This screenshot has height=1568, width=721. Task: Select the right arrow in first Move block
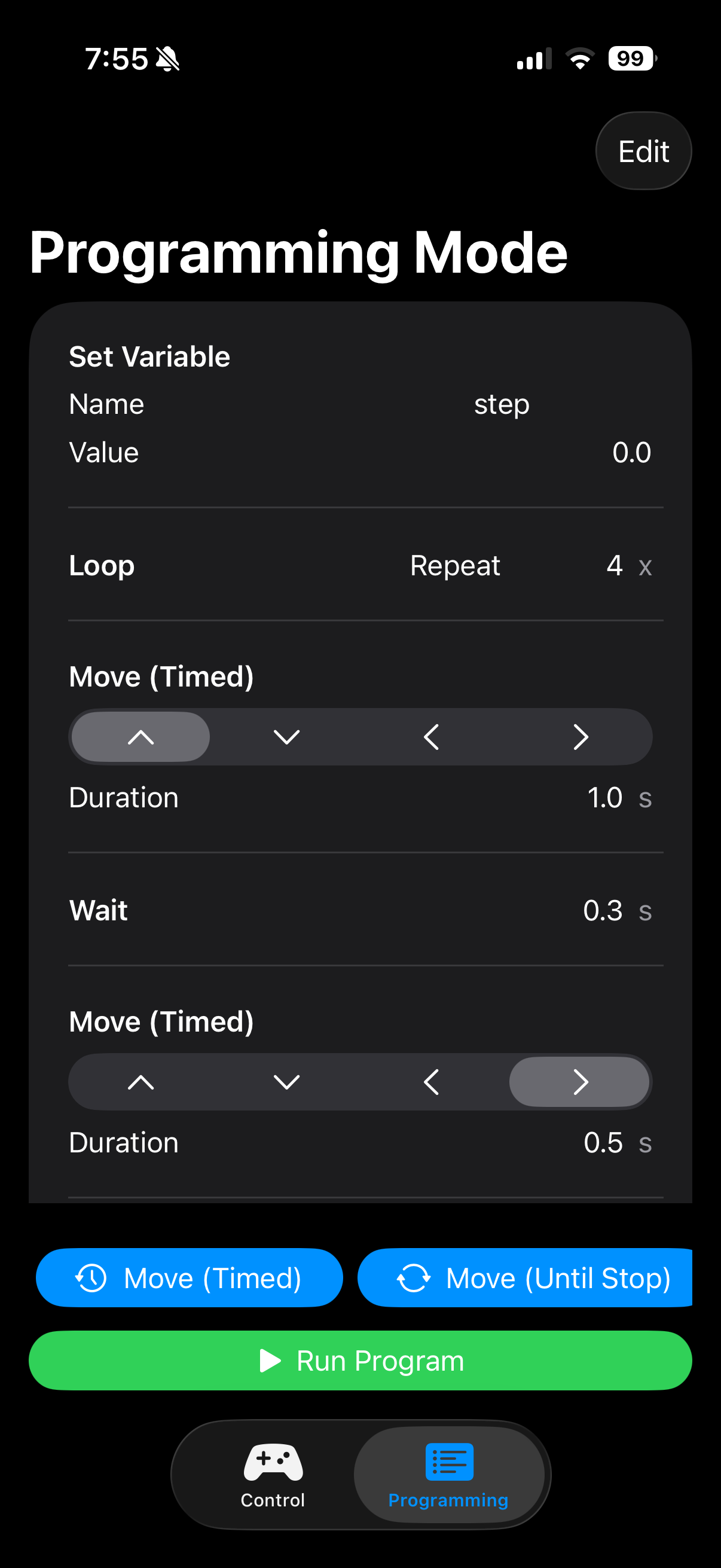[x=581, y=737]
